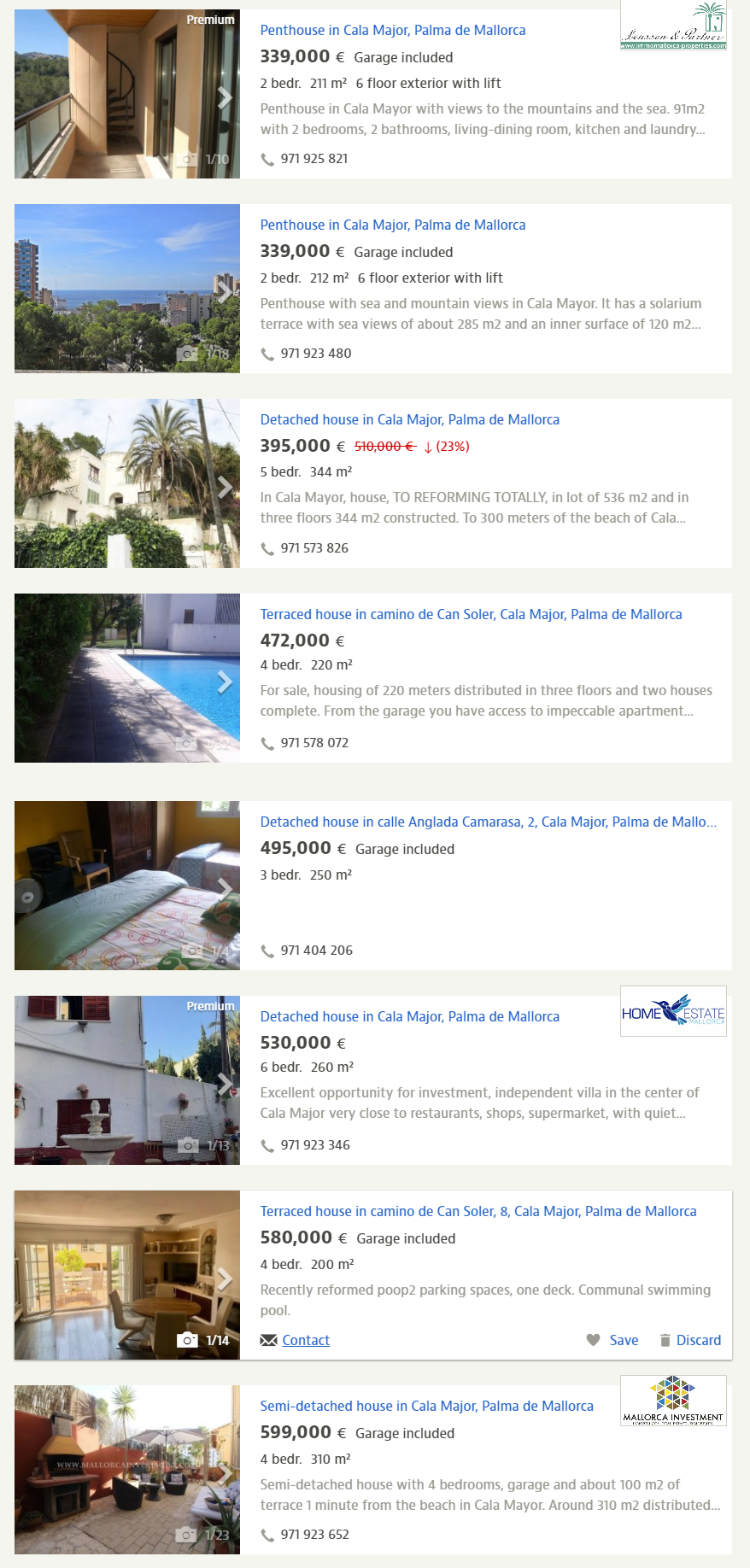The image size is (750, 1568).
Task: Open Terraced house in camino de Can Soler, 8
Action: (x=478, y=1211)
